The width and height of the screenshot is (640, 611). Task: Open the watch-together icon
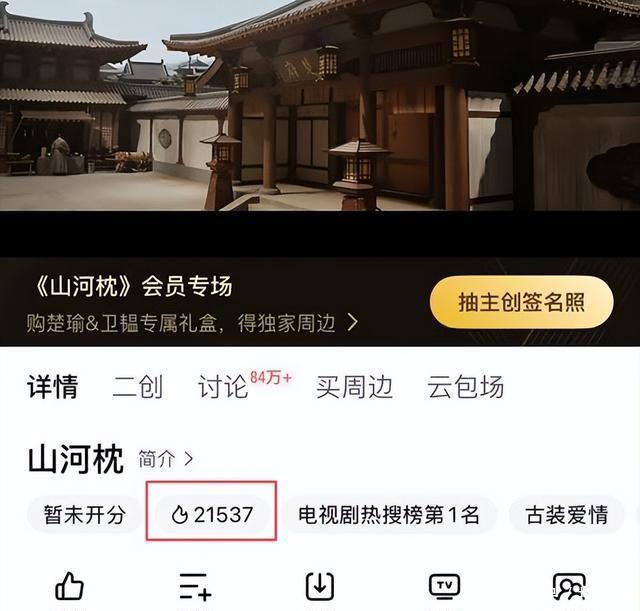(x=569, y=587)
